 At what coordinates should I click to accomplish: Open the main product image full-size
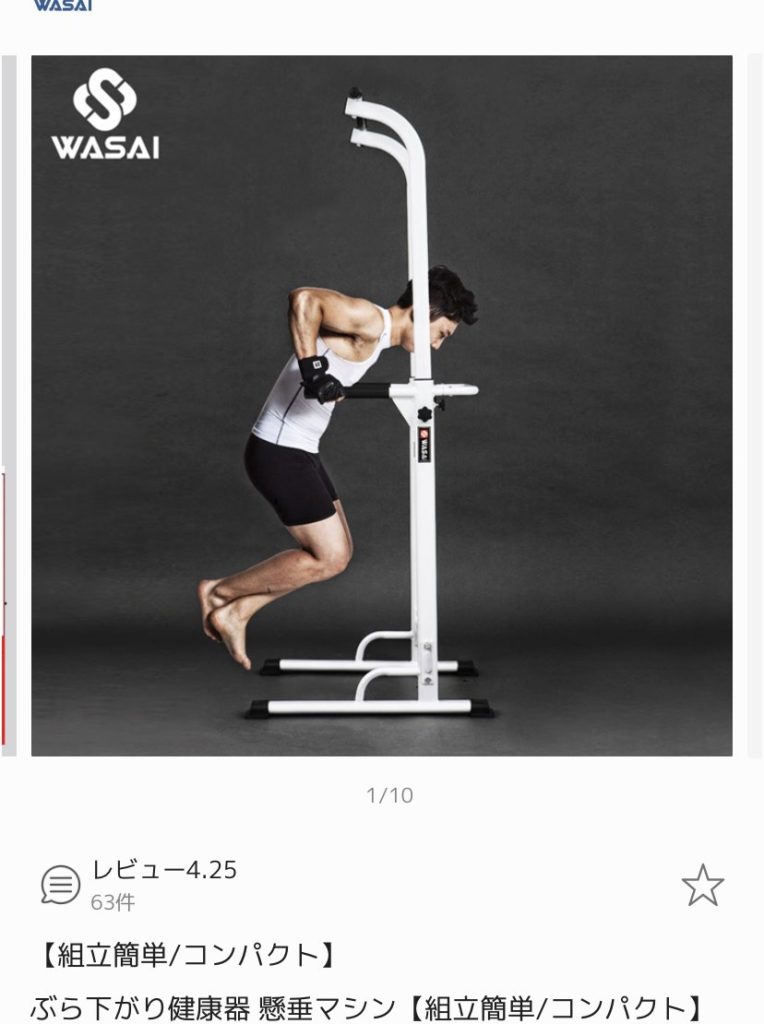381,405
